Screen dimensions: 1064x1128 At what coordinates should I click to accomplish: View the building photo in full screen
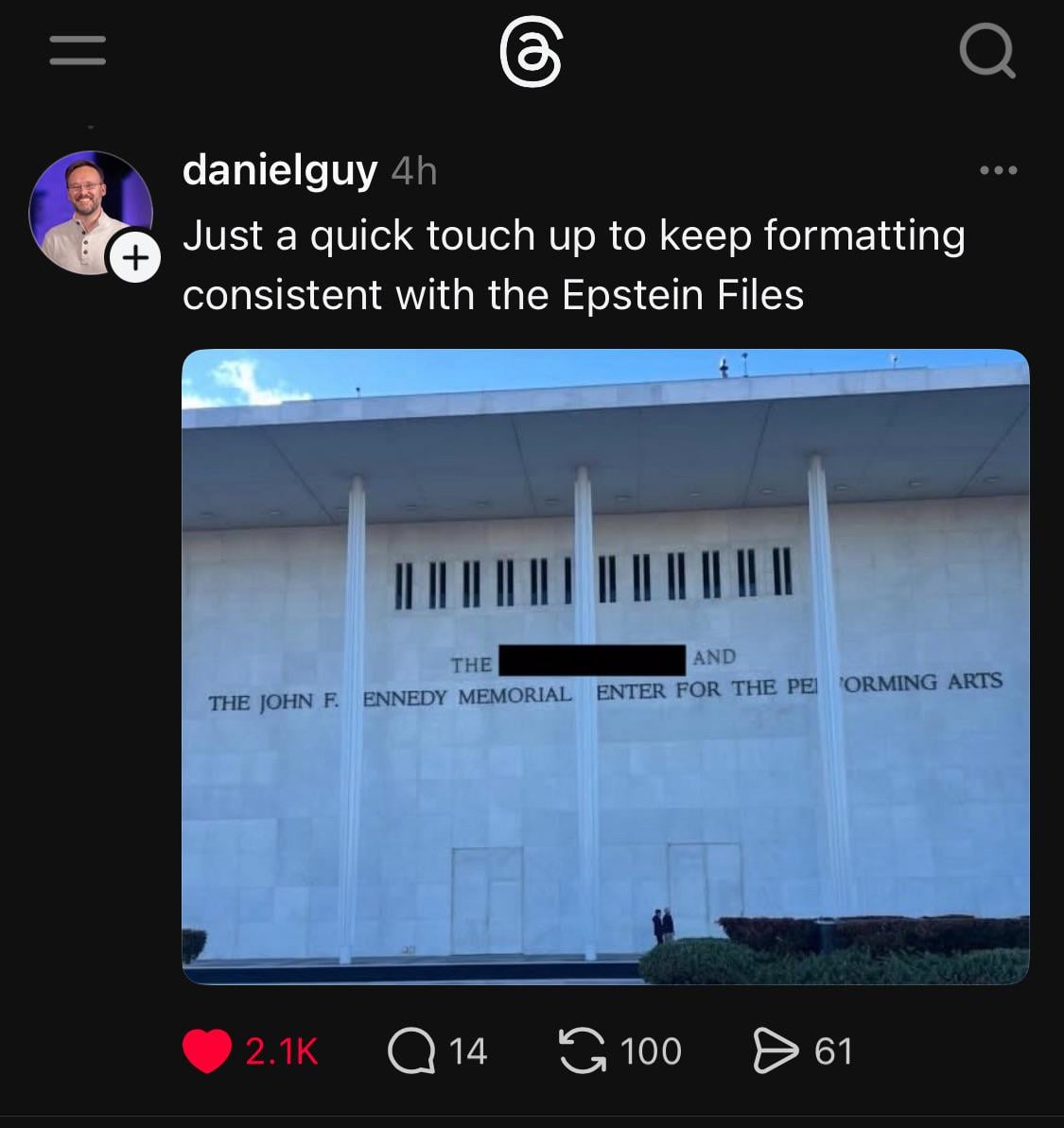pos(605,667)
